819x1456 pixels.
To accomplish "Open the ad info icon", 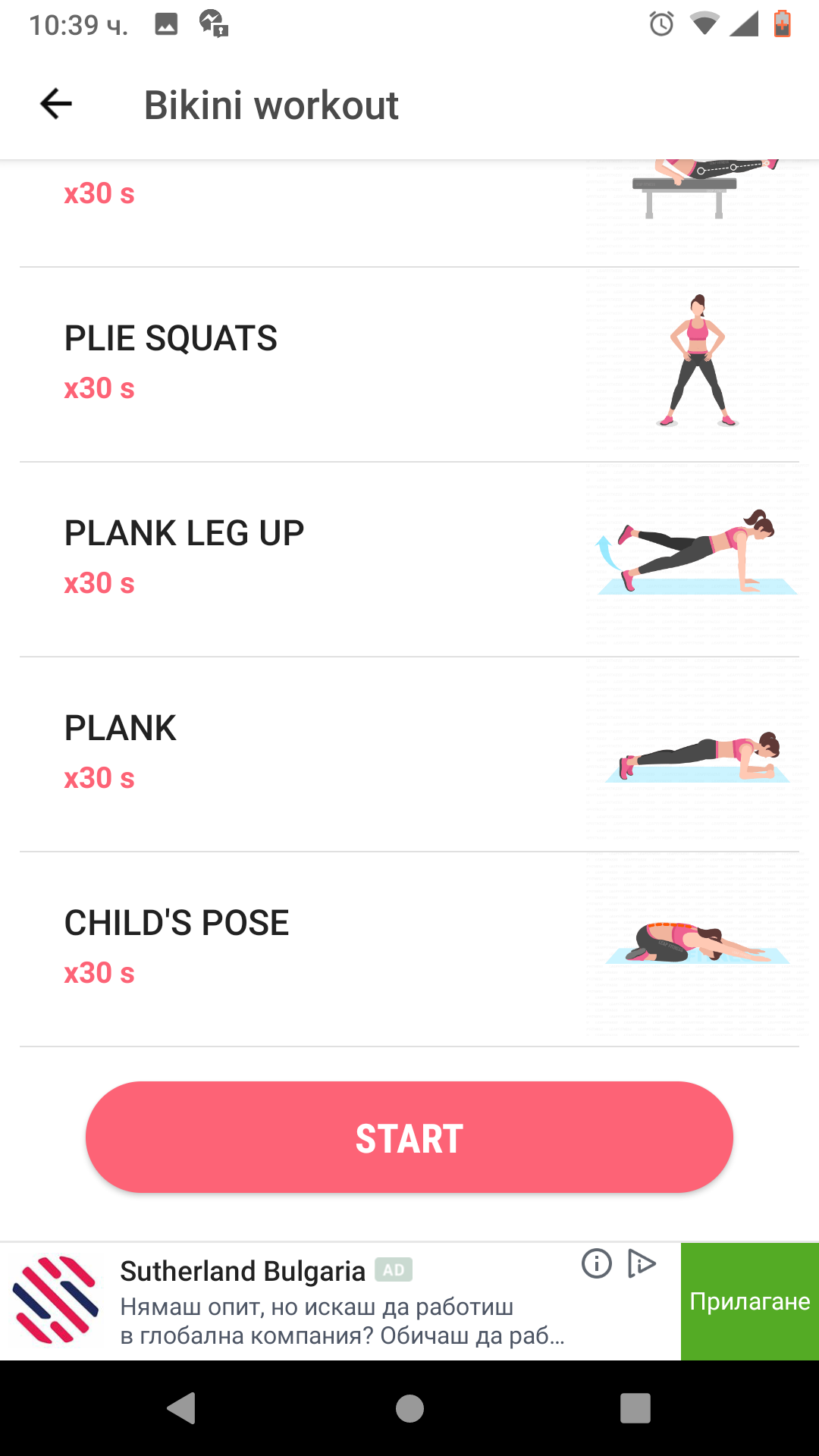I will pos(597,1263).
